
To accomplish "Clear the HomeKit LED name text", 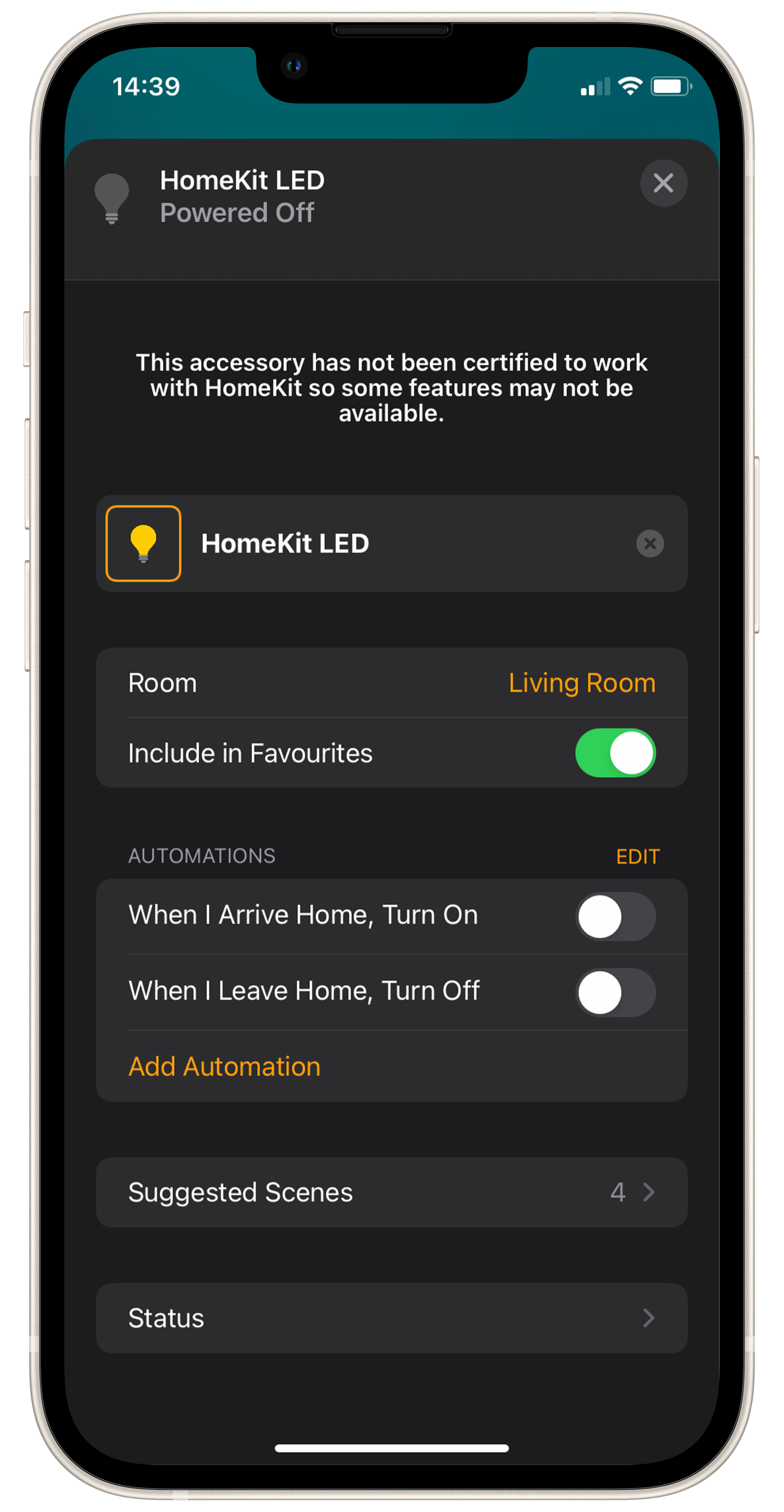I will coord(650,544).
